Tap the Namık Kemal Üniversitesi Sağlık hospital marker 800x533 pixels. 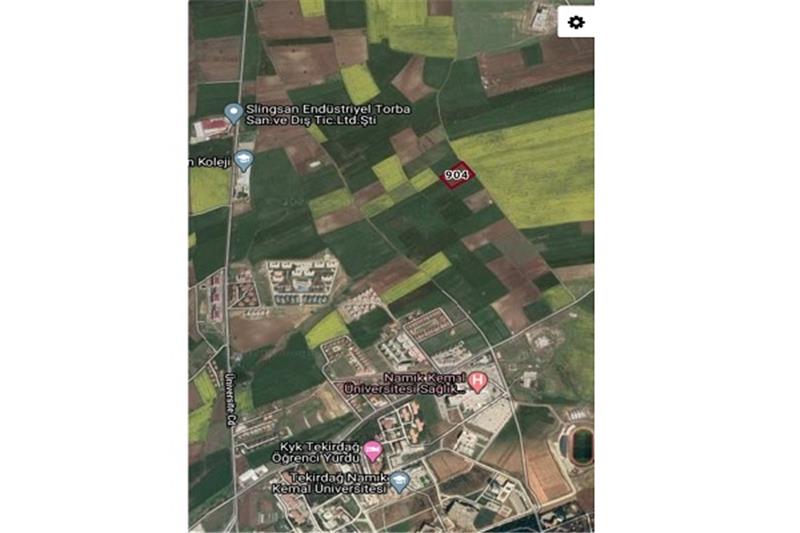point(478,381)
